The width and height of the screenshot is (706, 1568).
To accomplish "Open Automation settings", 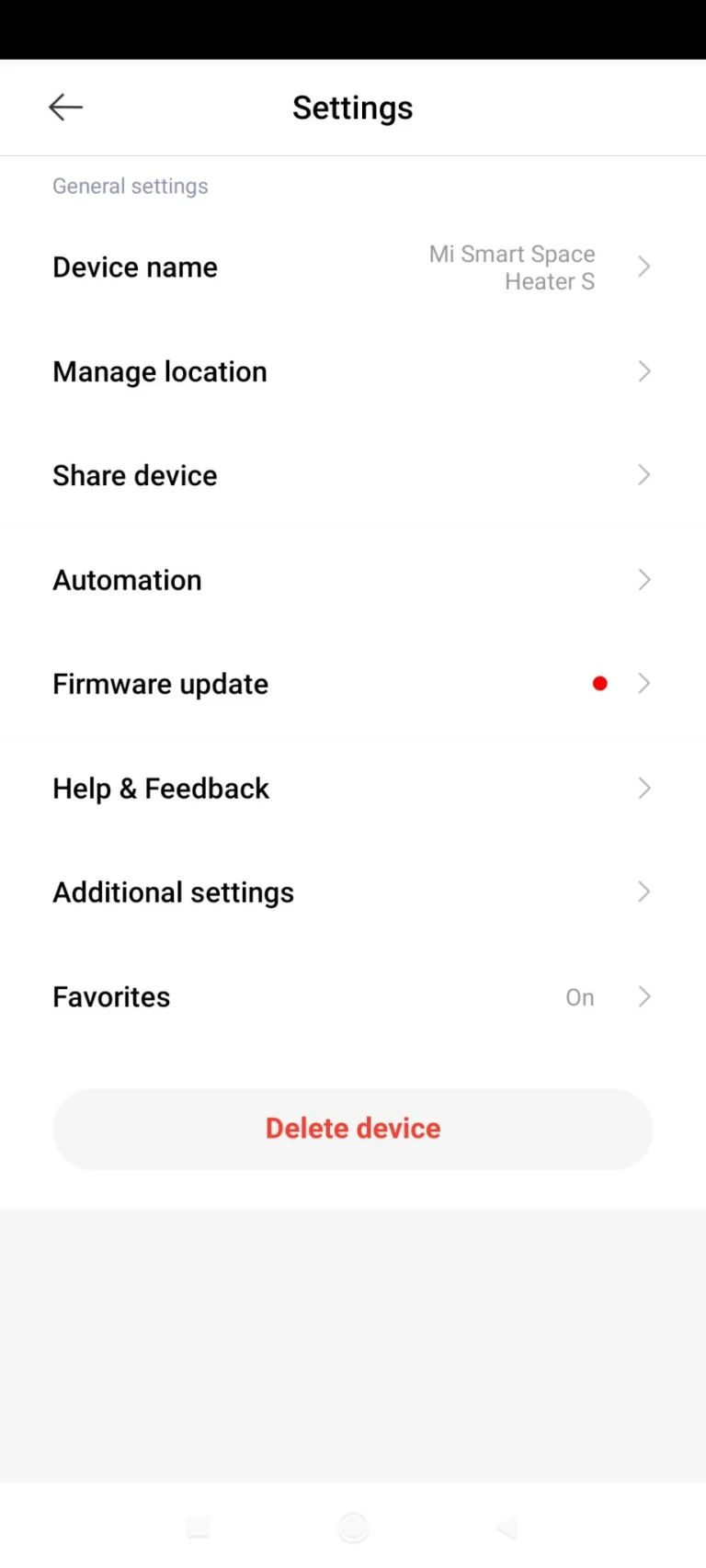I will click(x=127, y=580).
